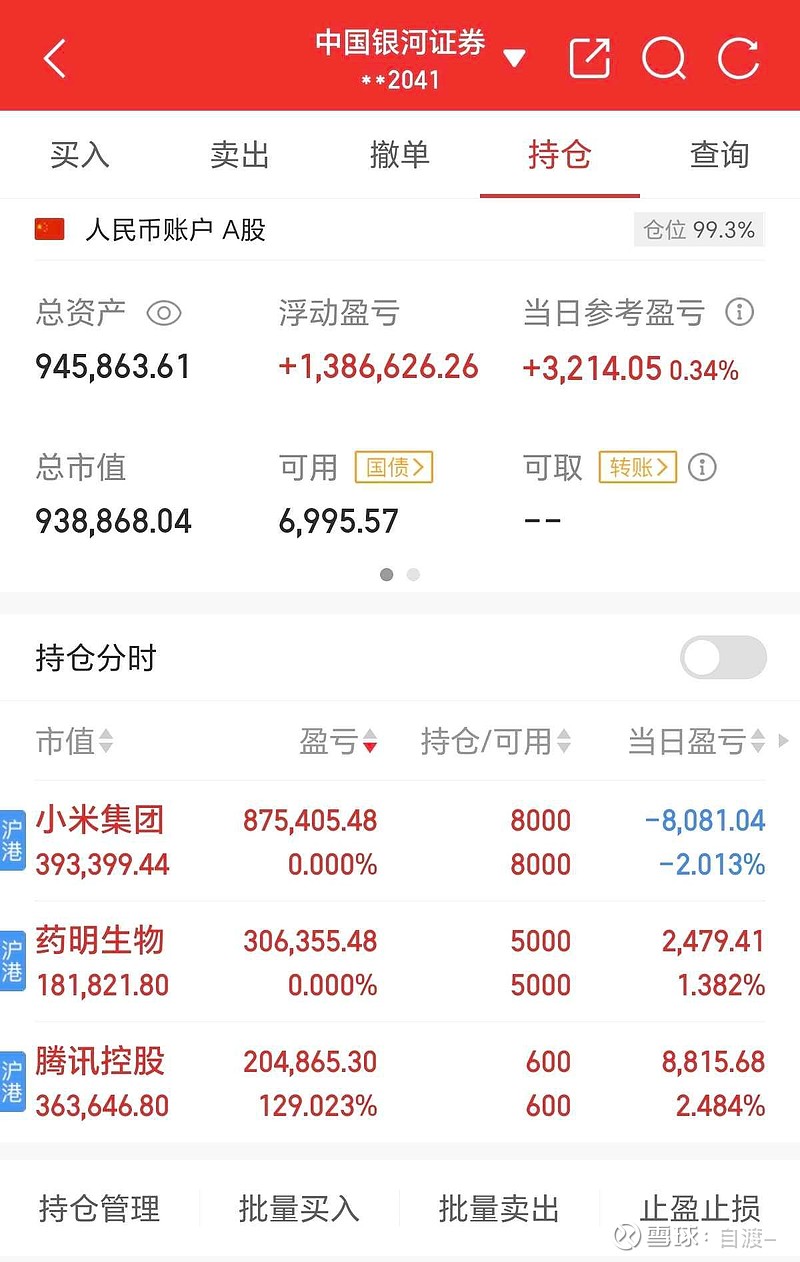
Task: Open the 国债 link next to 可用
Action: (393, 467)
